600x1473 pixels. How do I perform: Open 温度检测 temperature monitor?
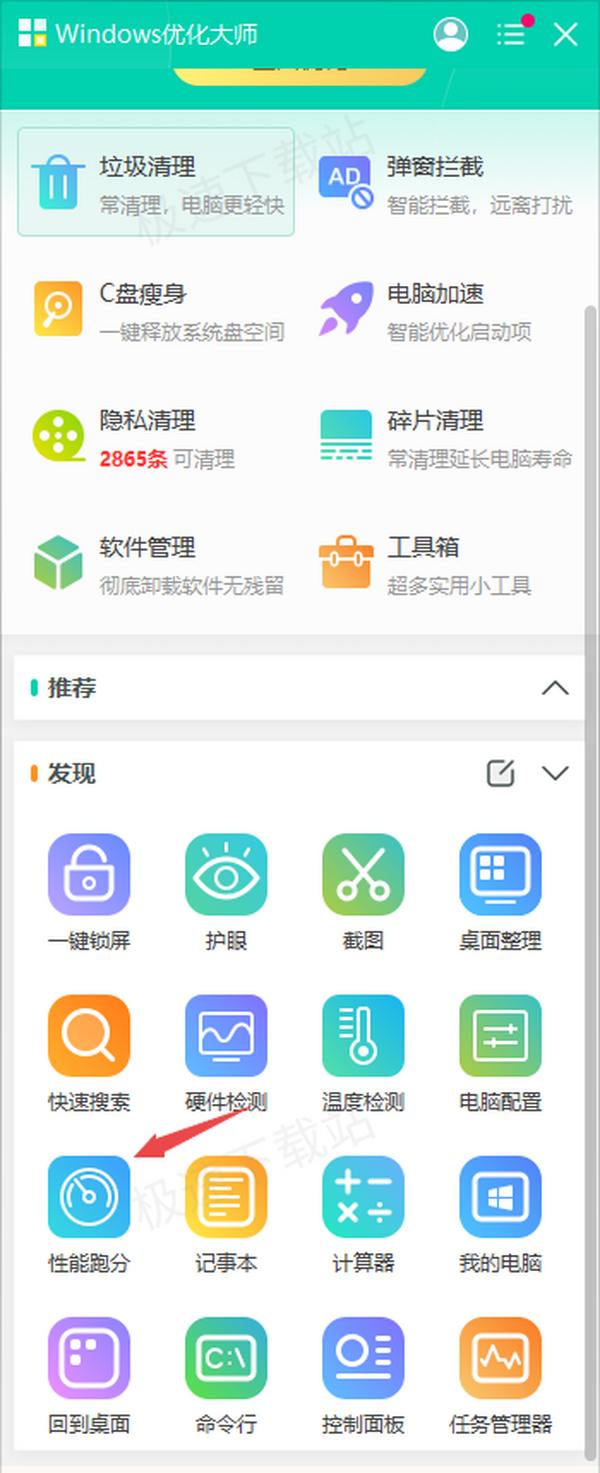pos(363,1036)
